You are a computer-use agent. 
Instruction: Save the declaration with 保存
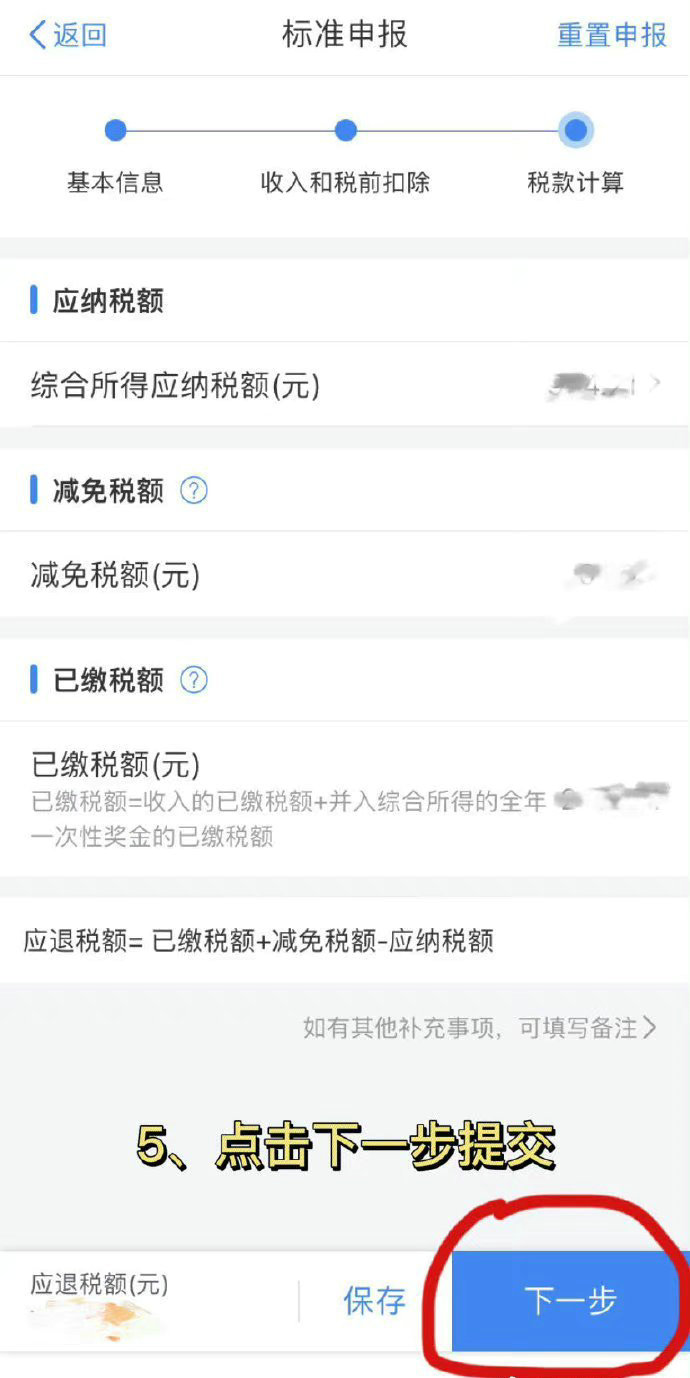[375, 1301]
